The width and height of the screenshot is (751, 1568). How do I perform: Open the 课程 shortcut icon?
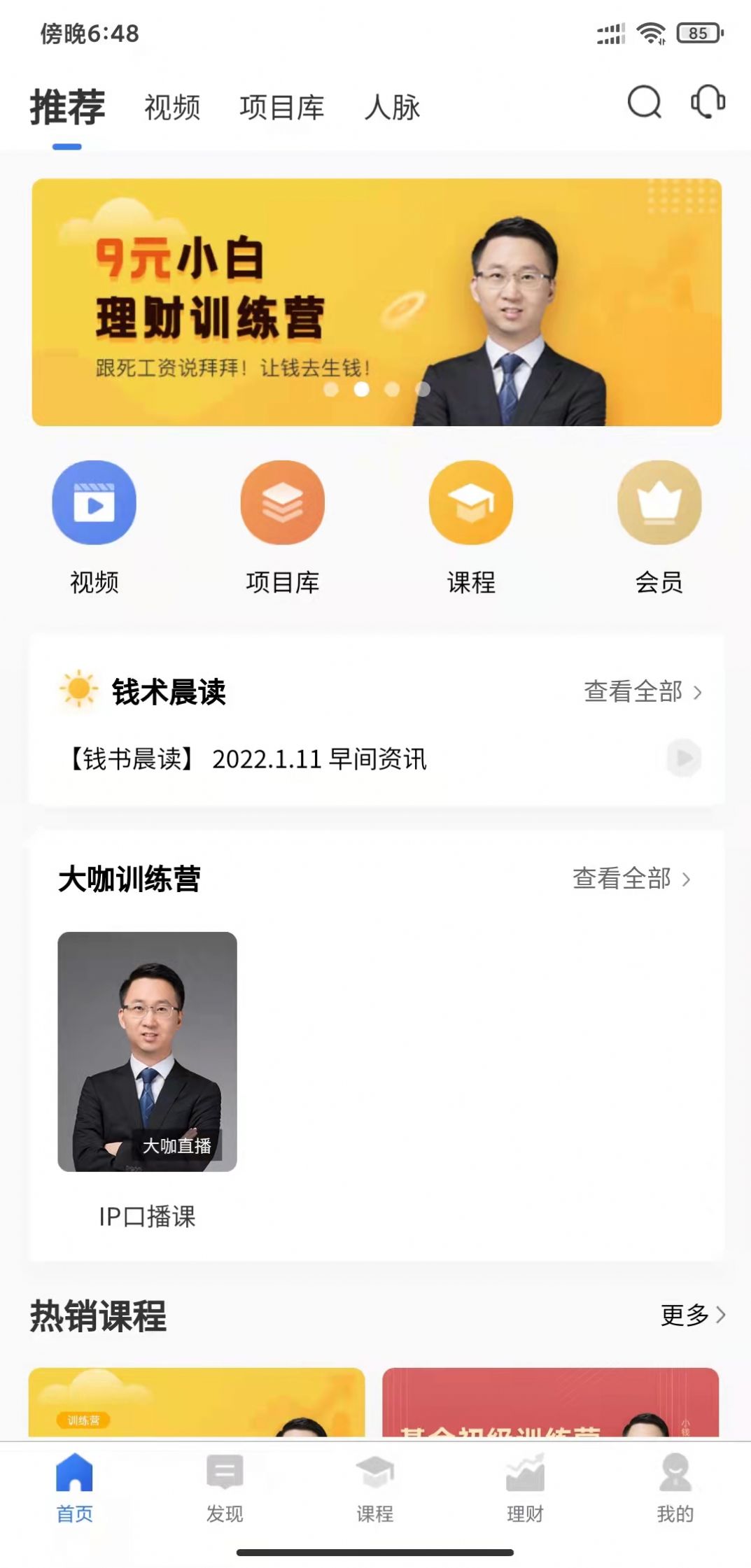pyautogui.click(x=470, y=502)
